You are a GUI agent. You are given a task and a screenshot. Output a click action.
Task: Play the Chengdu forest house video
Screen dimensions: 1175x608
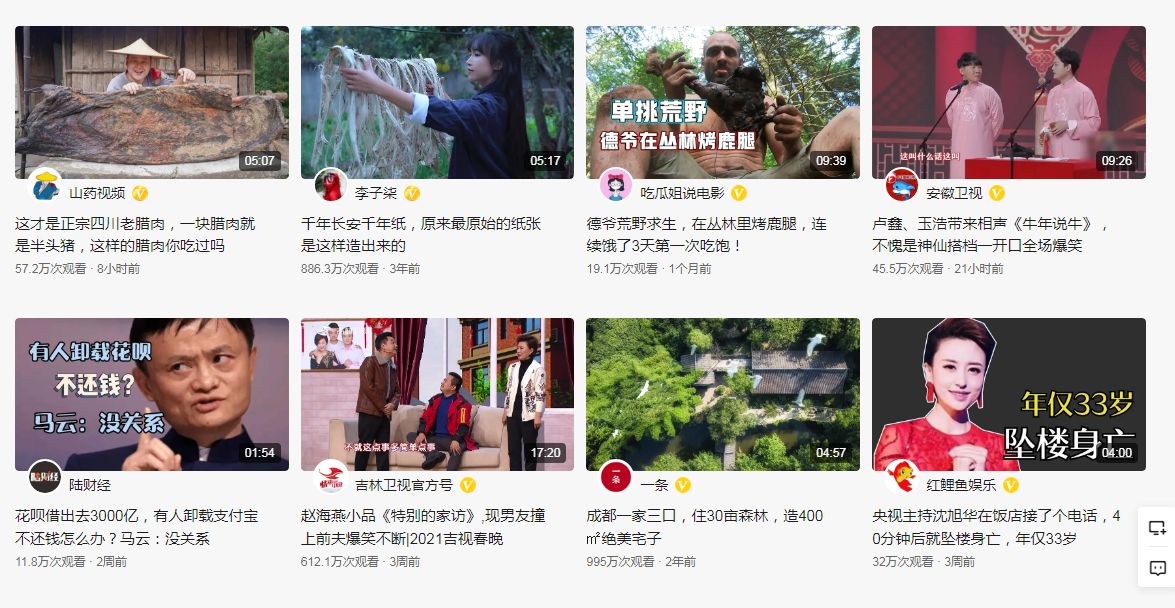tap(722, 394)
